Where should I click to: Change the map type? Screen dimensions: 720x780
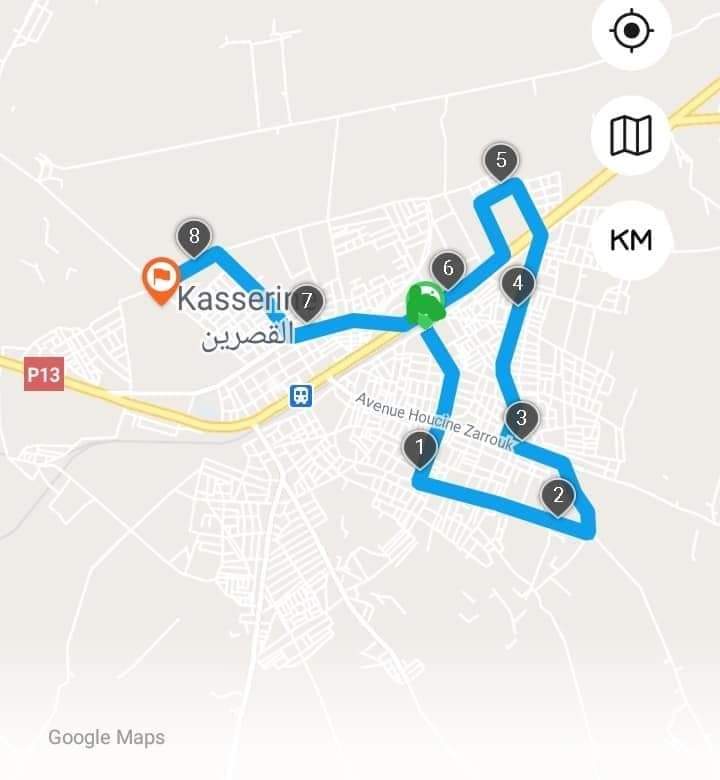[631, 135]
